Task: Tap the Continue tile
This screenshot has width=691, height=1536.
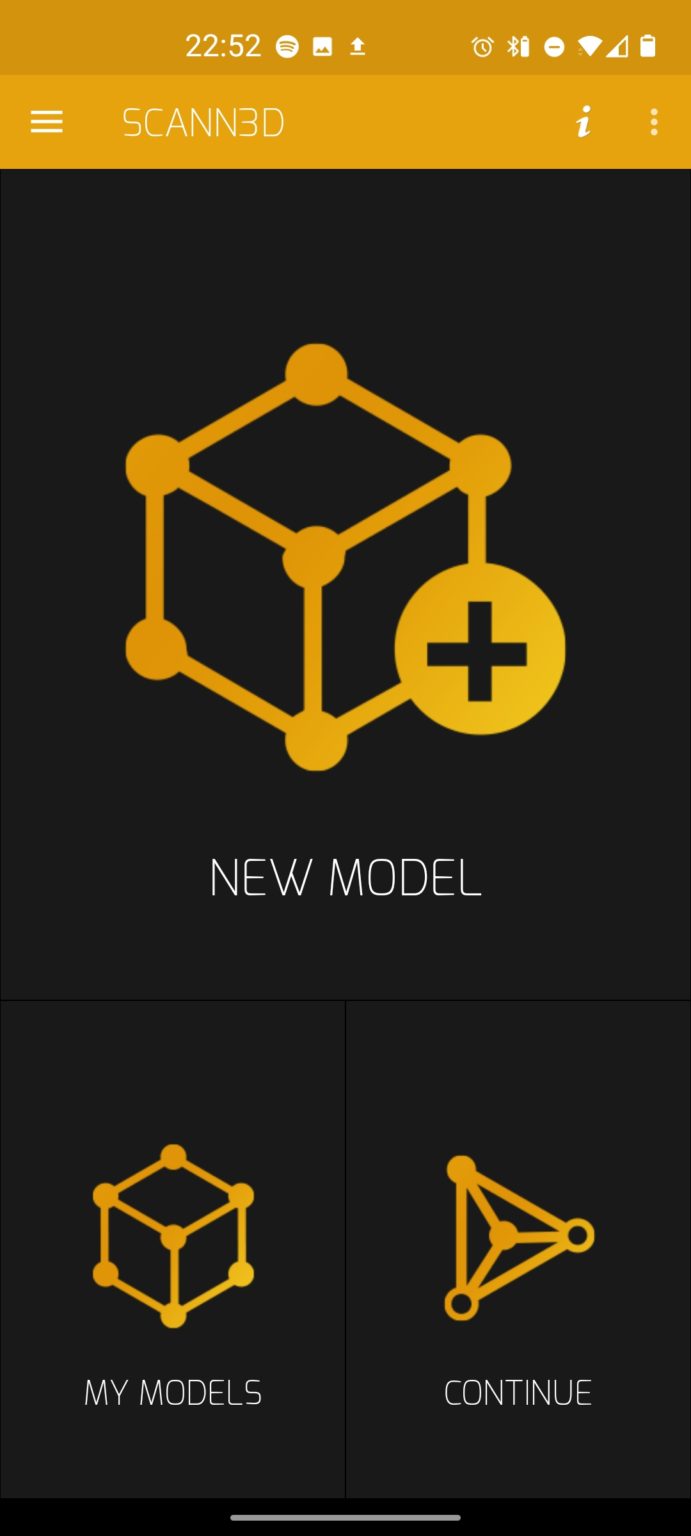Action: point(518,1260)
